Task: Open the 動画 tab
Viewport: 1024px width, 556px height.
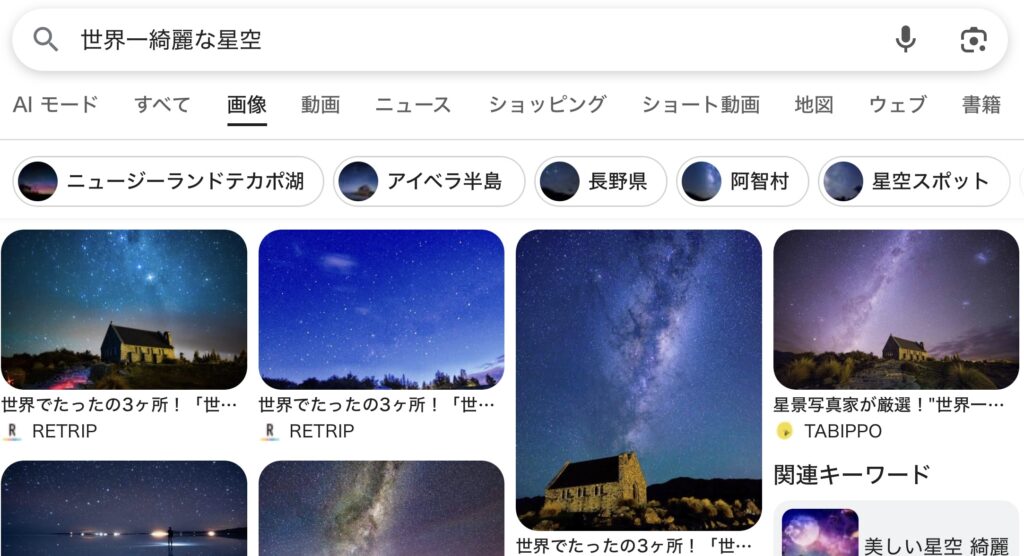Action: [320, 104]
